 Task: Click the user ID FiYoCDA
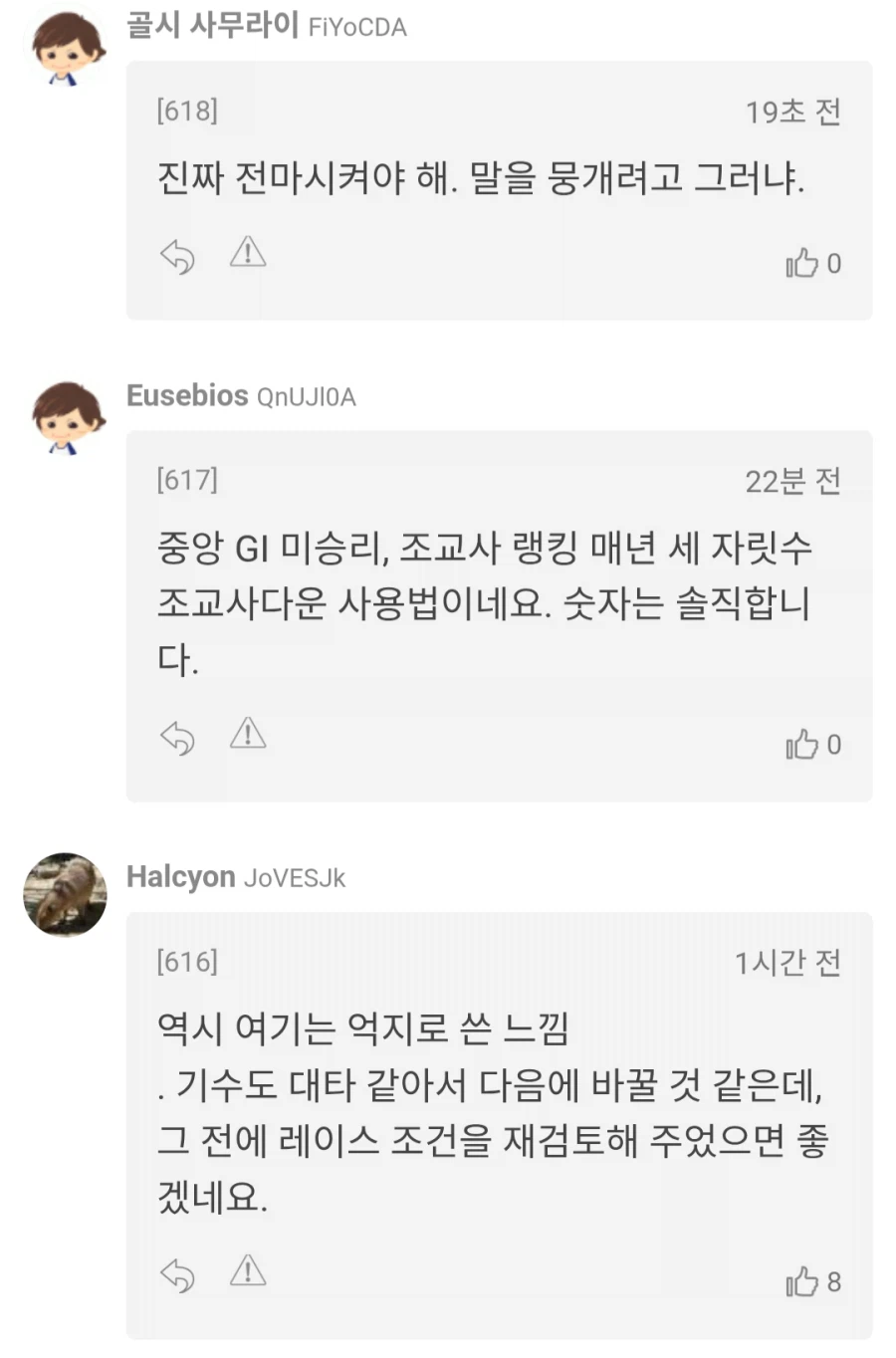coord(358,28)
